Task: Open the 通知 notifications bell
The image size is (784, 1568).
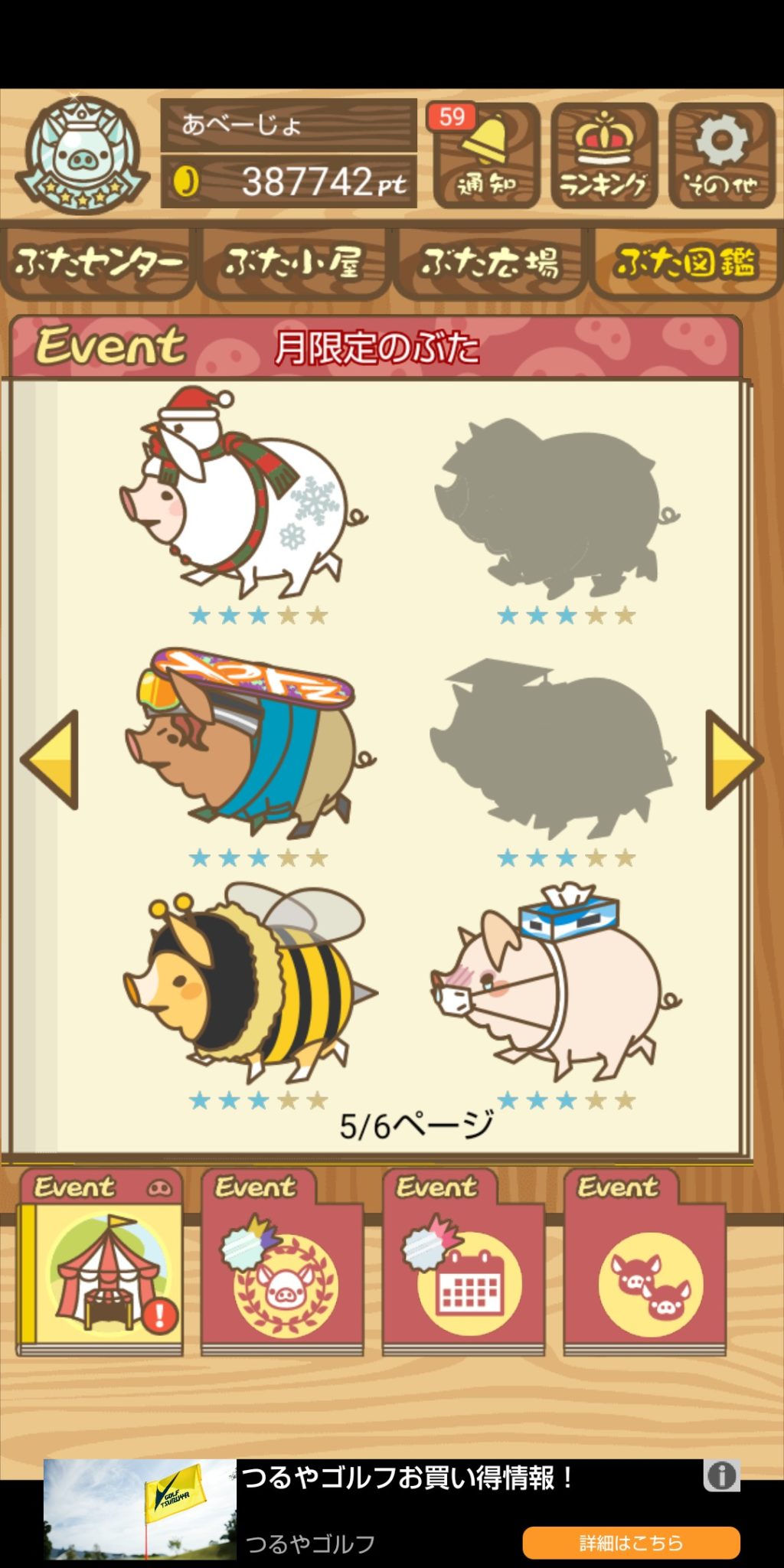Action: [486, 155]
